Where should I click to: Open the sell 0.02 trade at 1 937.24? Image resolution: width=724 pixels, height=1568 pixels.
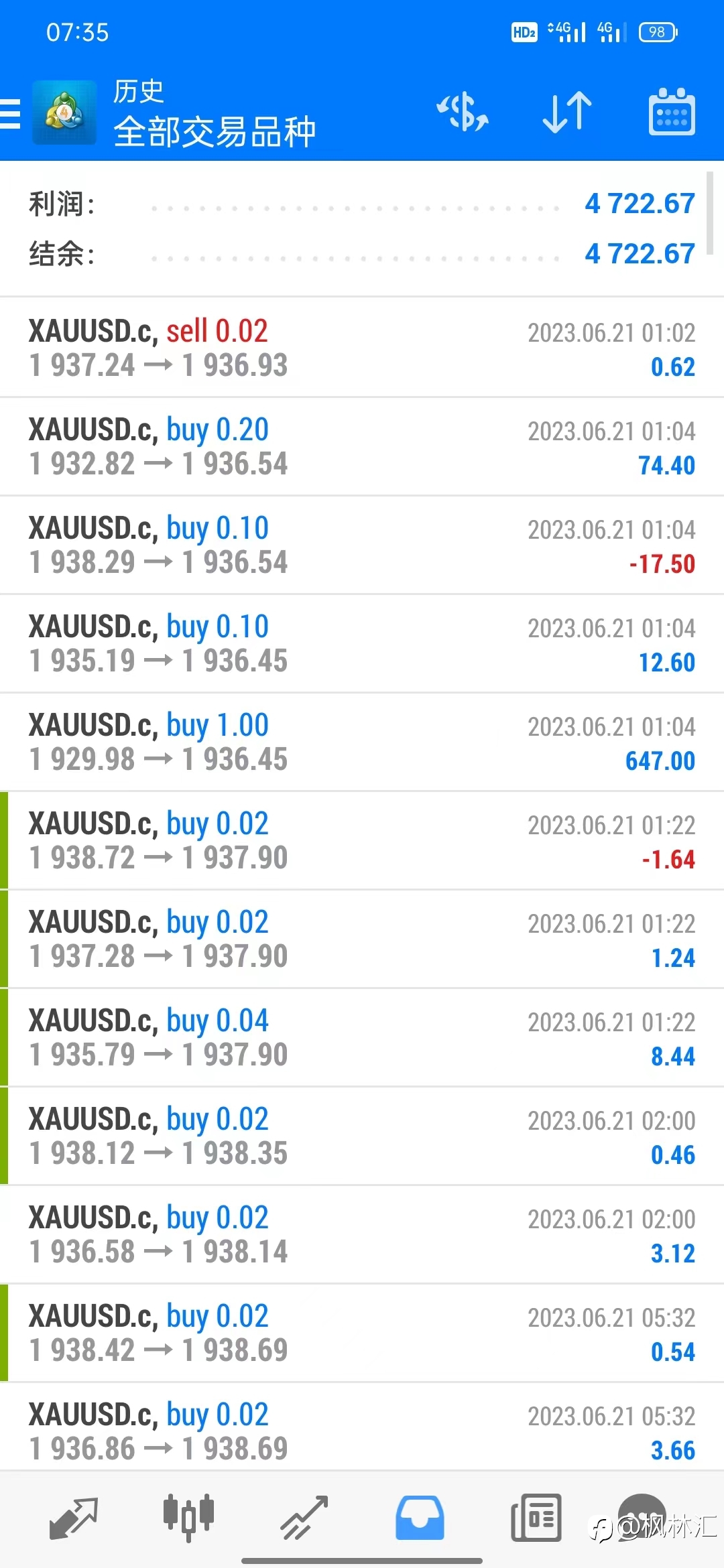point(362,348)
